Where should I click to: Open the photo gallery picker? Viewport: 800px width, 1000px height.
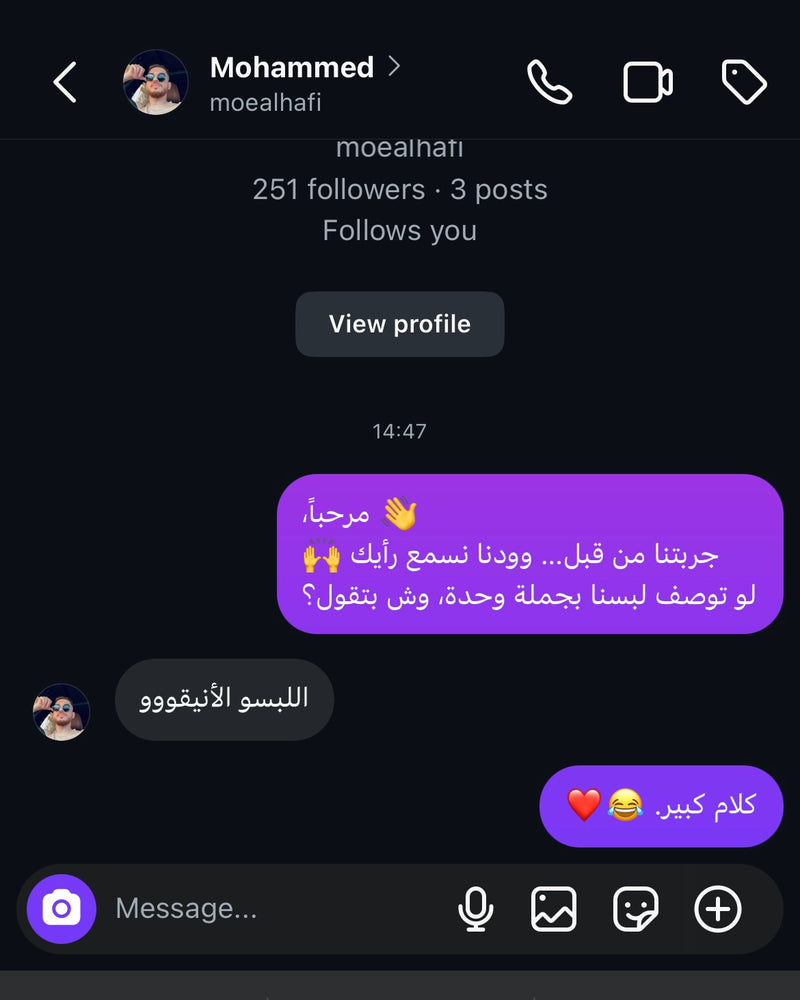pos(554,909)
